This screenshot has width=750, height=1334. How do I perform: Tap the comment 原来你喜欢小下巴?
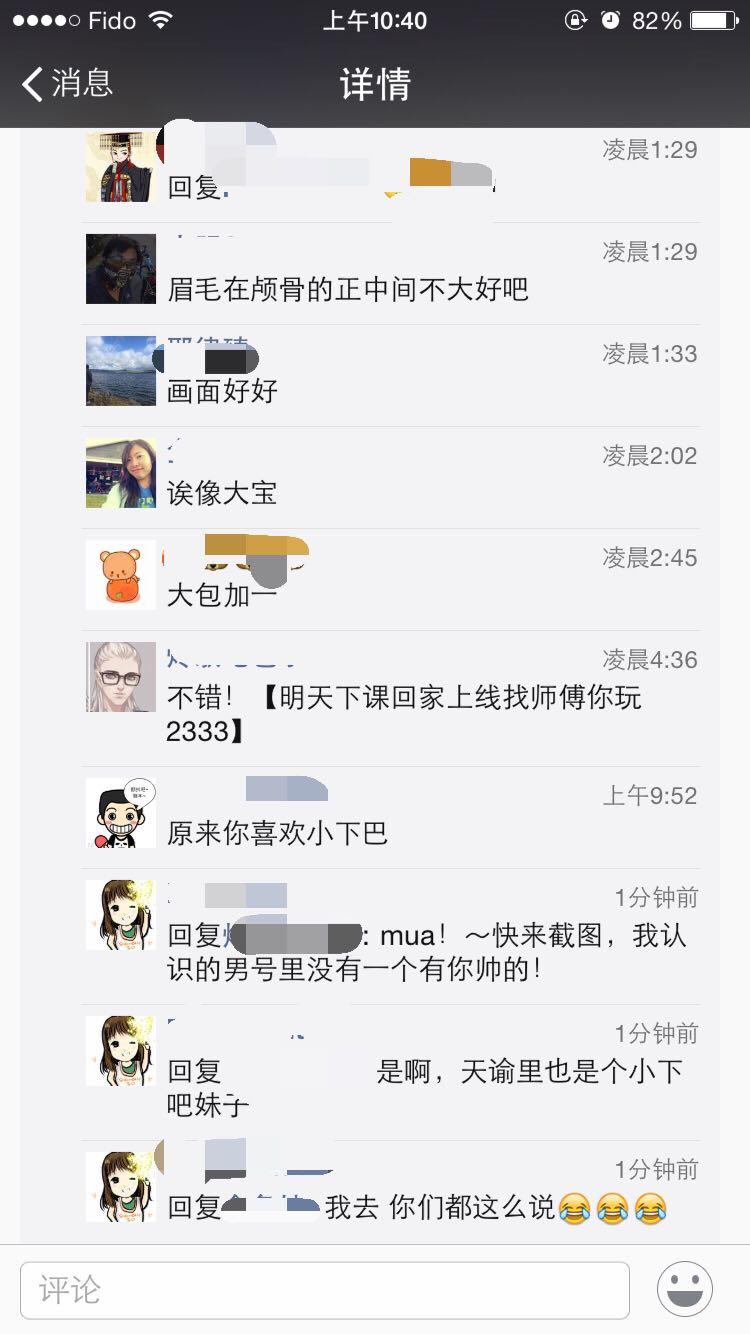point(277,833)
